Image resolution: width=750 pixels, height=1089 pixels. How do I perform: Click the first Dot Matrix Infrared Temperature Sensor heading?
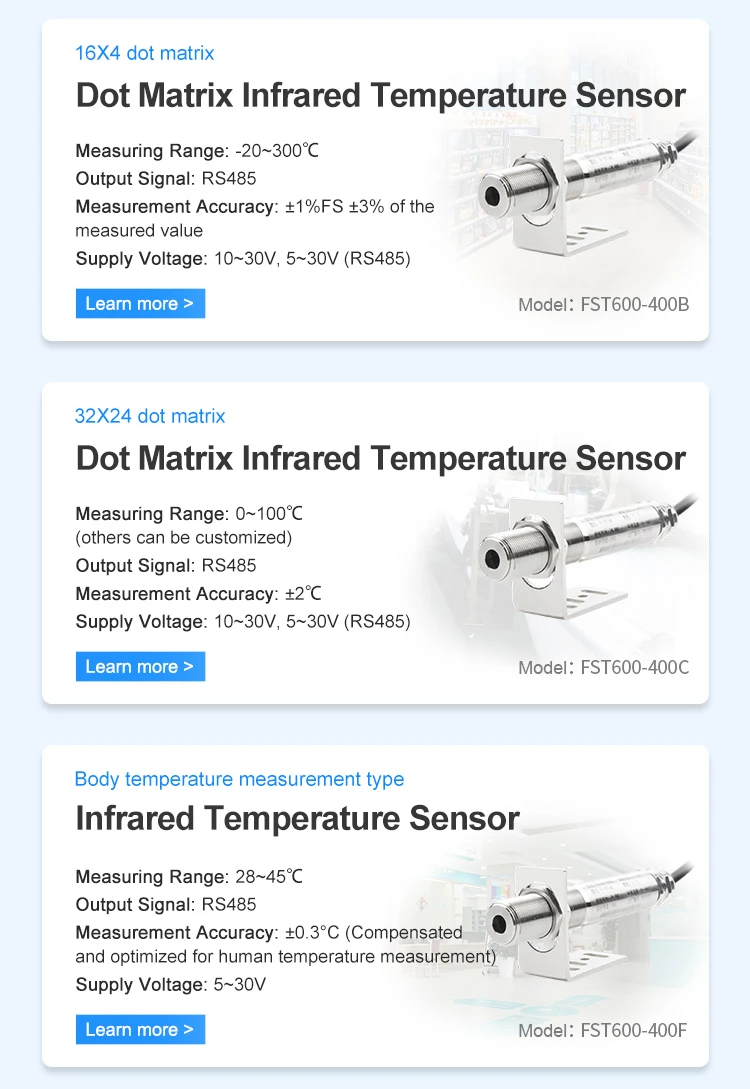380,96
